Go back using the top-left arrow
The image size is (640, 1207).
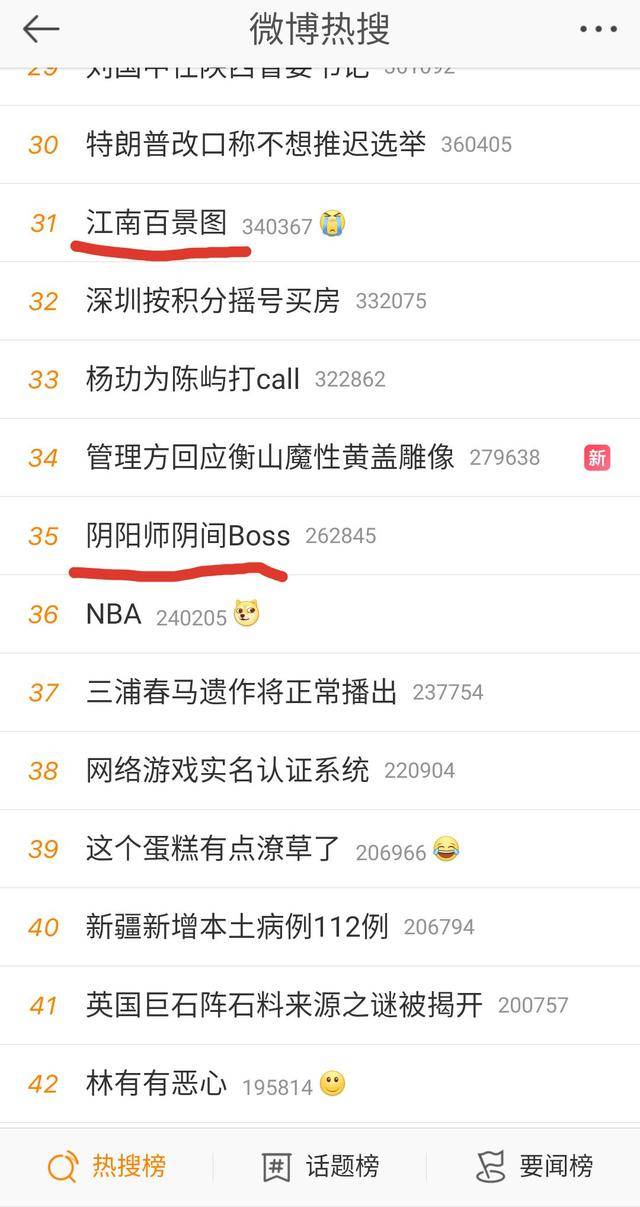(x=41, y=29)
